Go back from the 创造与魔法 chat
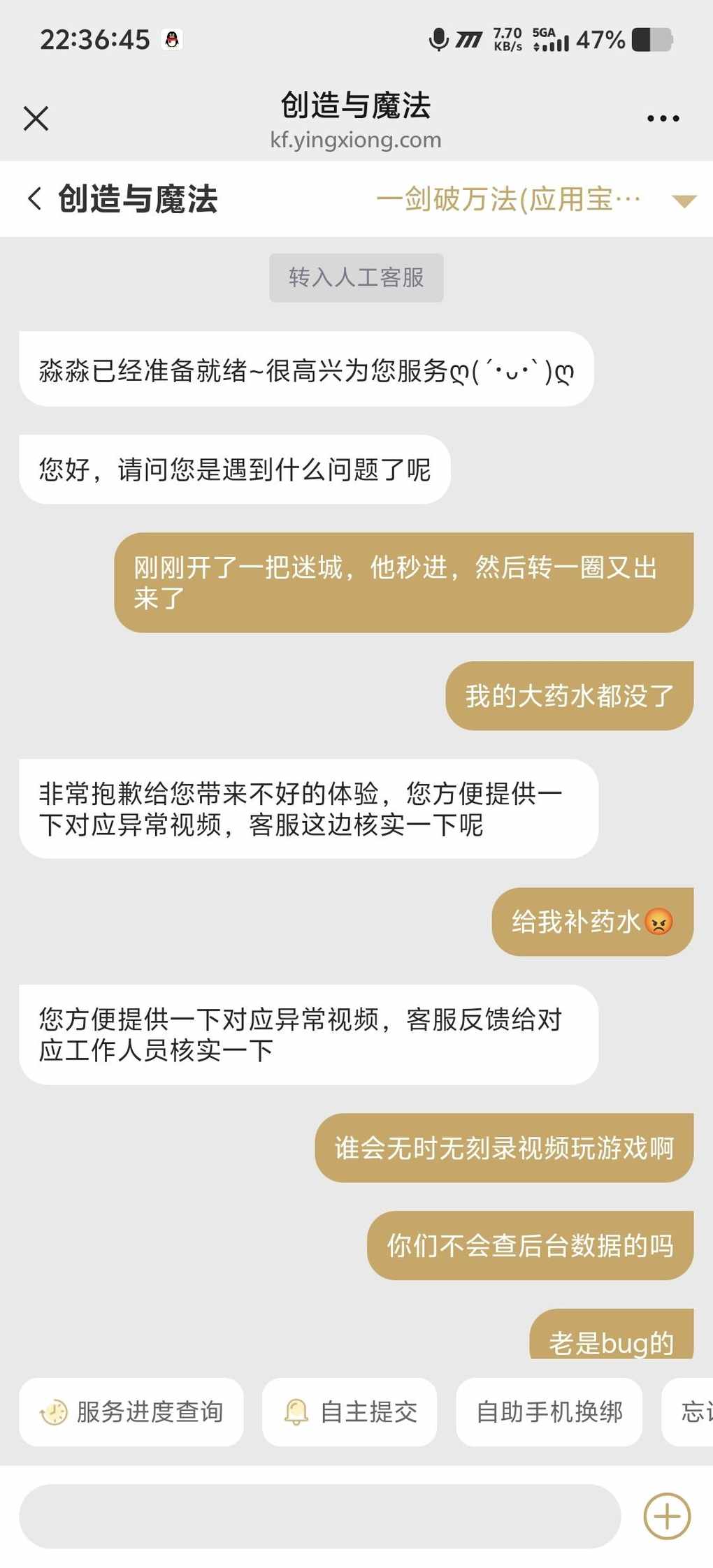Screen dimensions: 713x1568 point(34,199)
